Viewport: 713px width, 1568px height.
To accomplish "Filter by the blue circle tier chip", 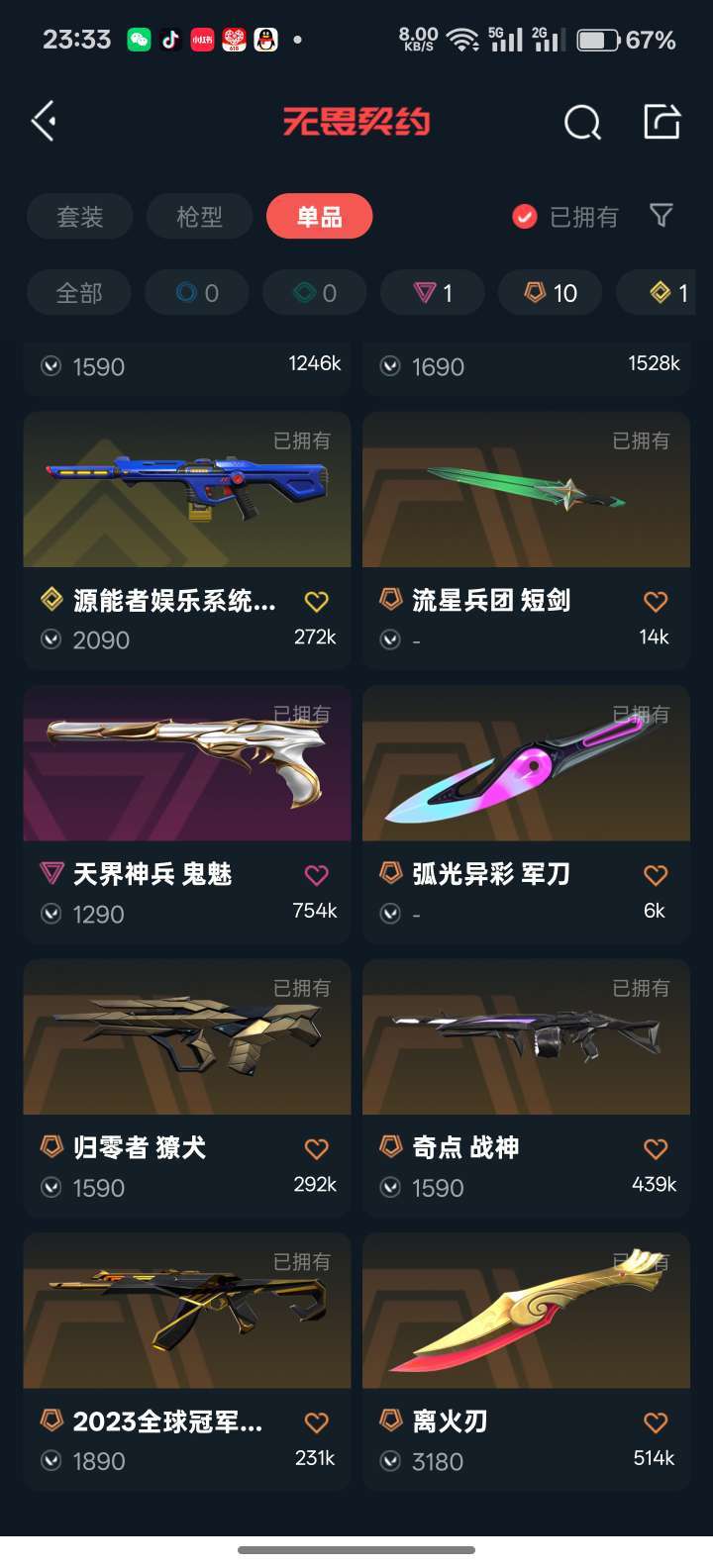I will coord(197,293).
